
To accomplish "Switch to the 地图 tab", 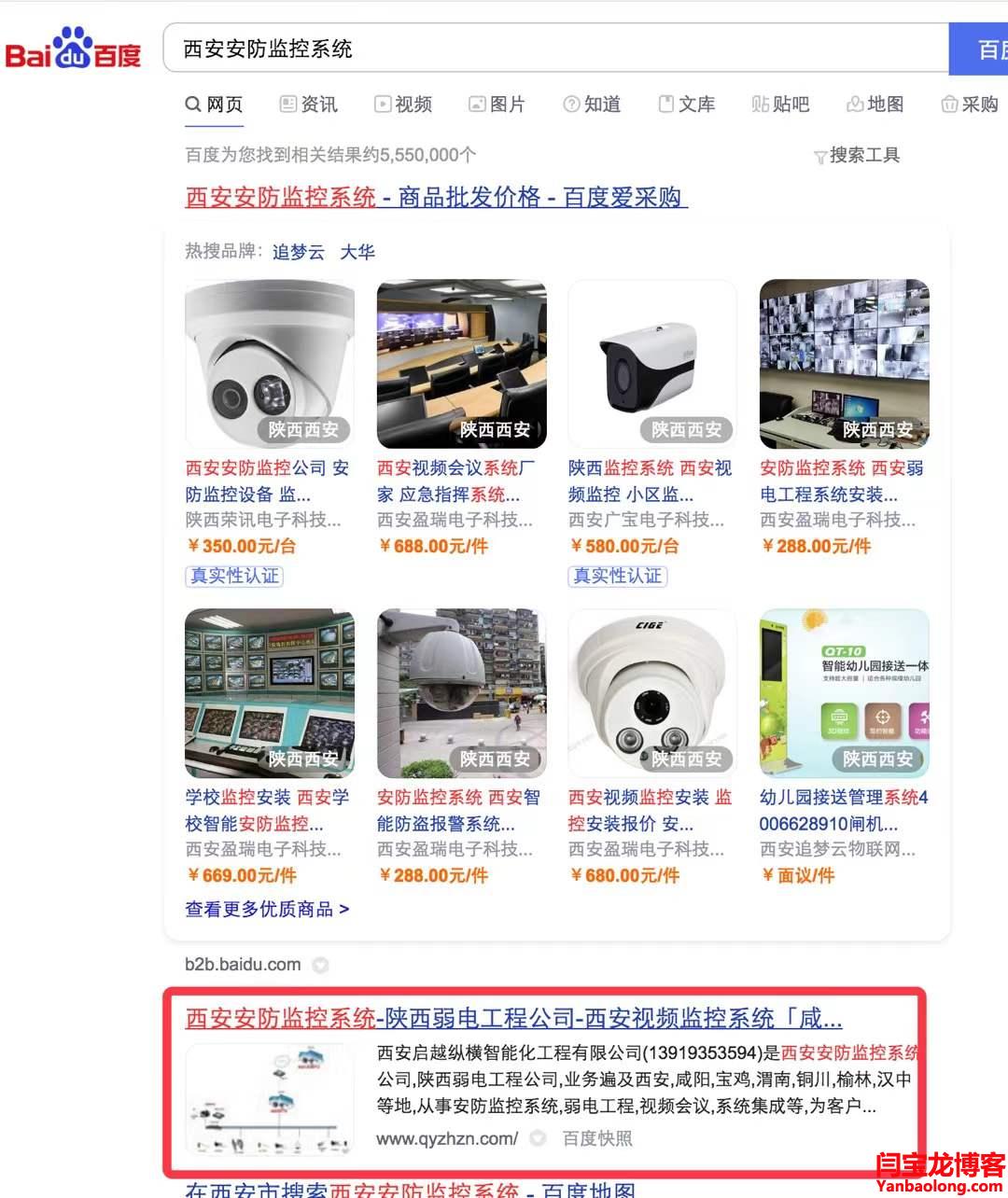I will click(875, 104).
